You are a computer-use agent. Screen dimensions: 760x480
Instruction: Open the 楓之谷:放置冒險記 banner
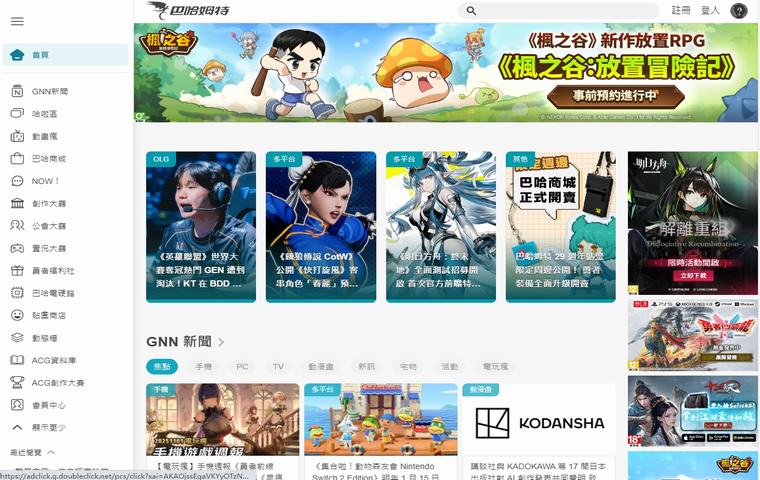(x=445, y=72)
